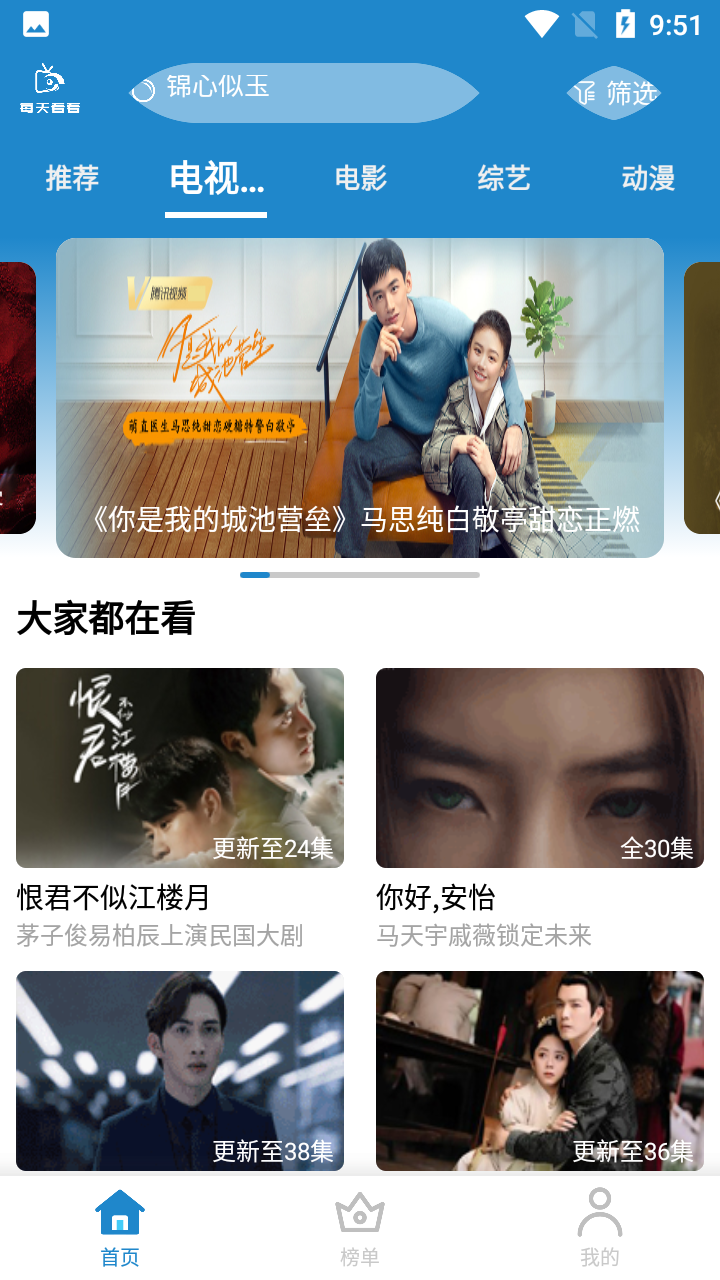Image resolution: width=720 pixels, height=1280 pixels.
Task: Open the drama updated to 36 episodes
Action: [x=540, y=1070]
